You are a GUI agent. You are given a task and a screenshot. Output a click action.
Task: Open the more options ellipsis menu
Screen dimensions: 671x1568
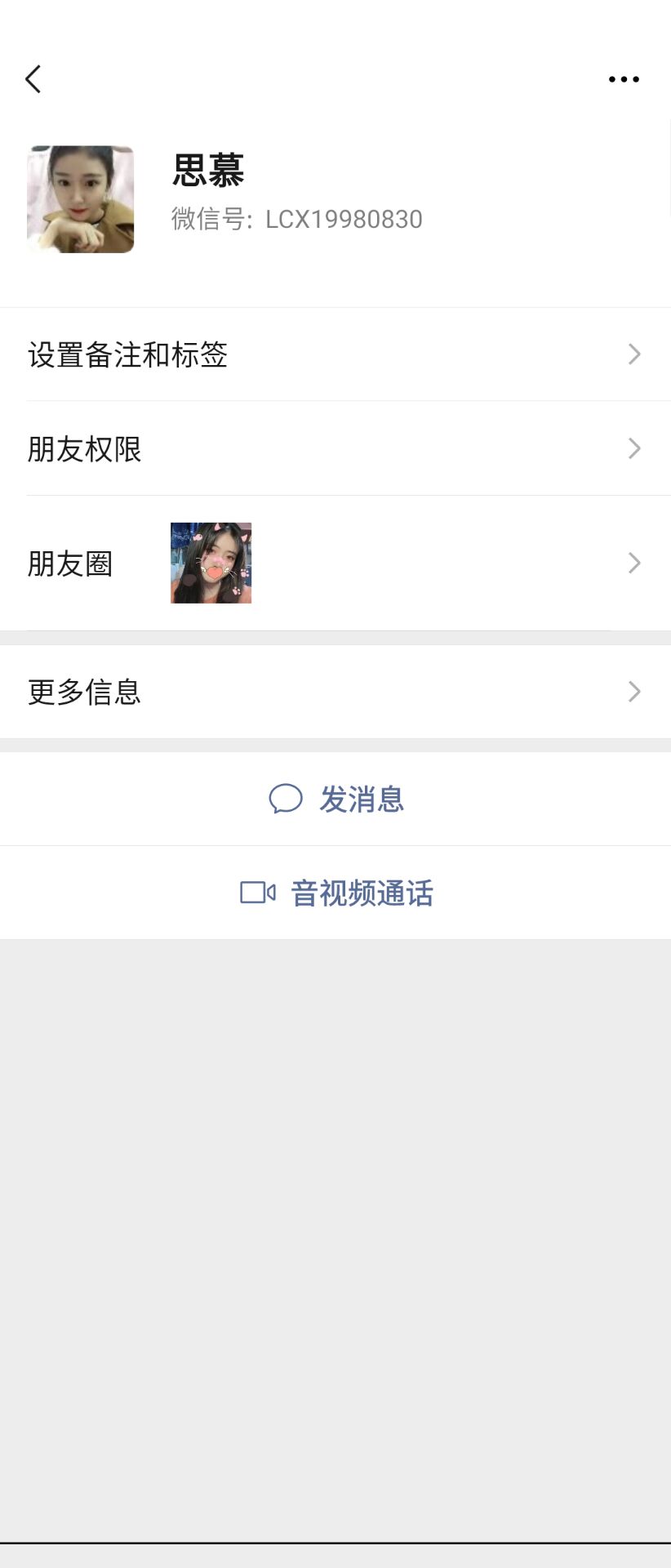[x=622, y=78]
